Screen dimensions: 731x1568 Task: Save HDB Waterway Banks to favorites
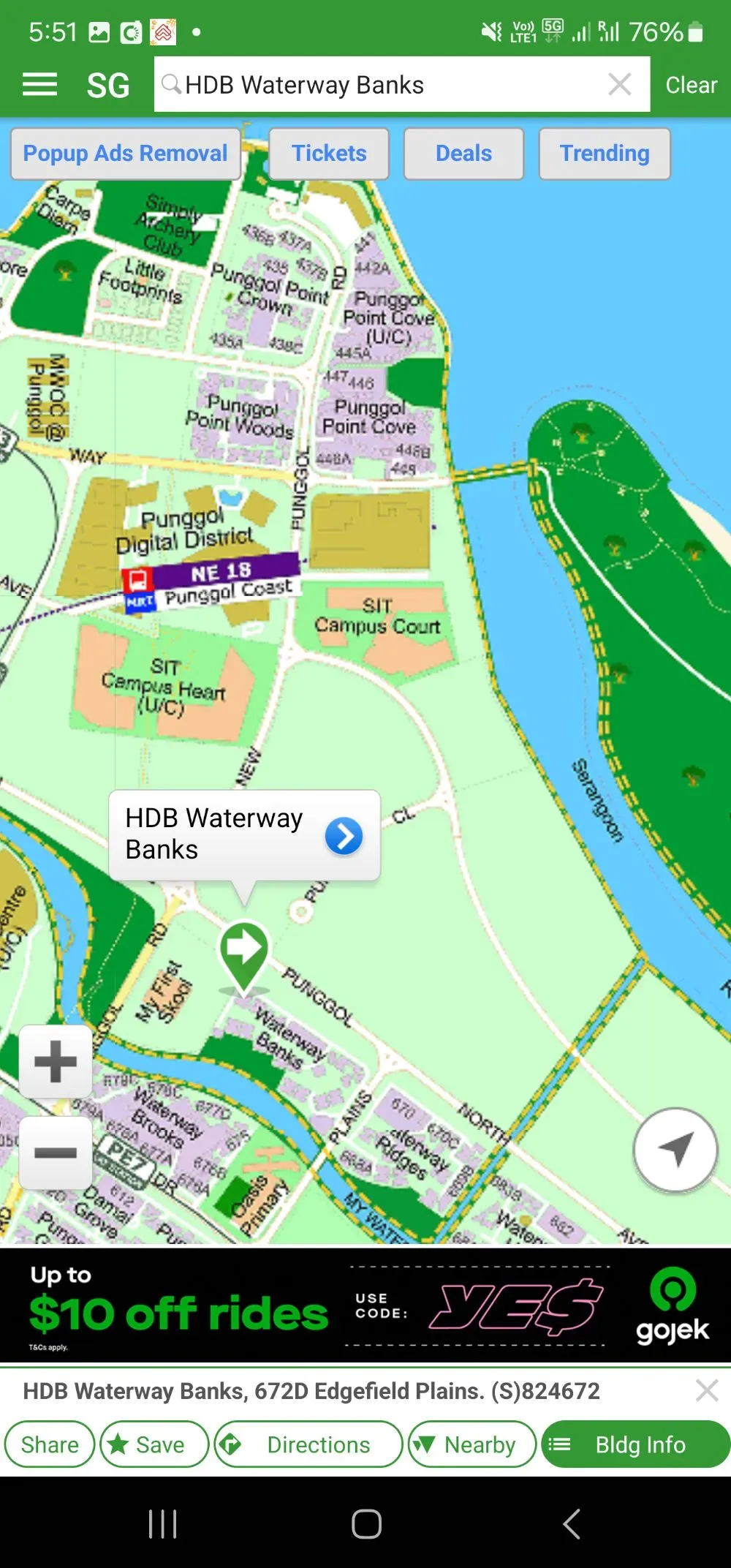click(154, 1444)
